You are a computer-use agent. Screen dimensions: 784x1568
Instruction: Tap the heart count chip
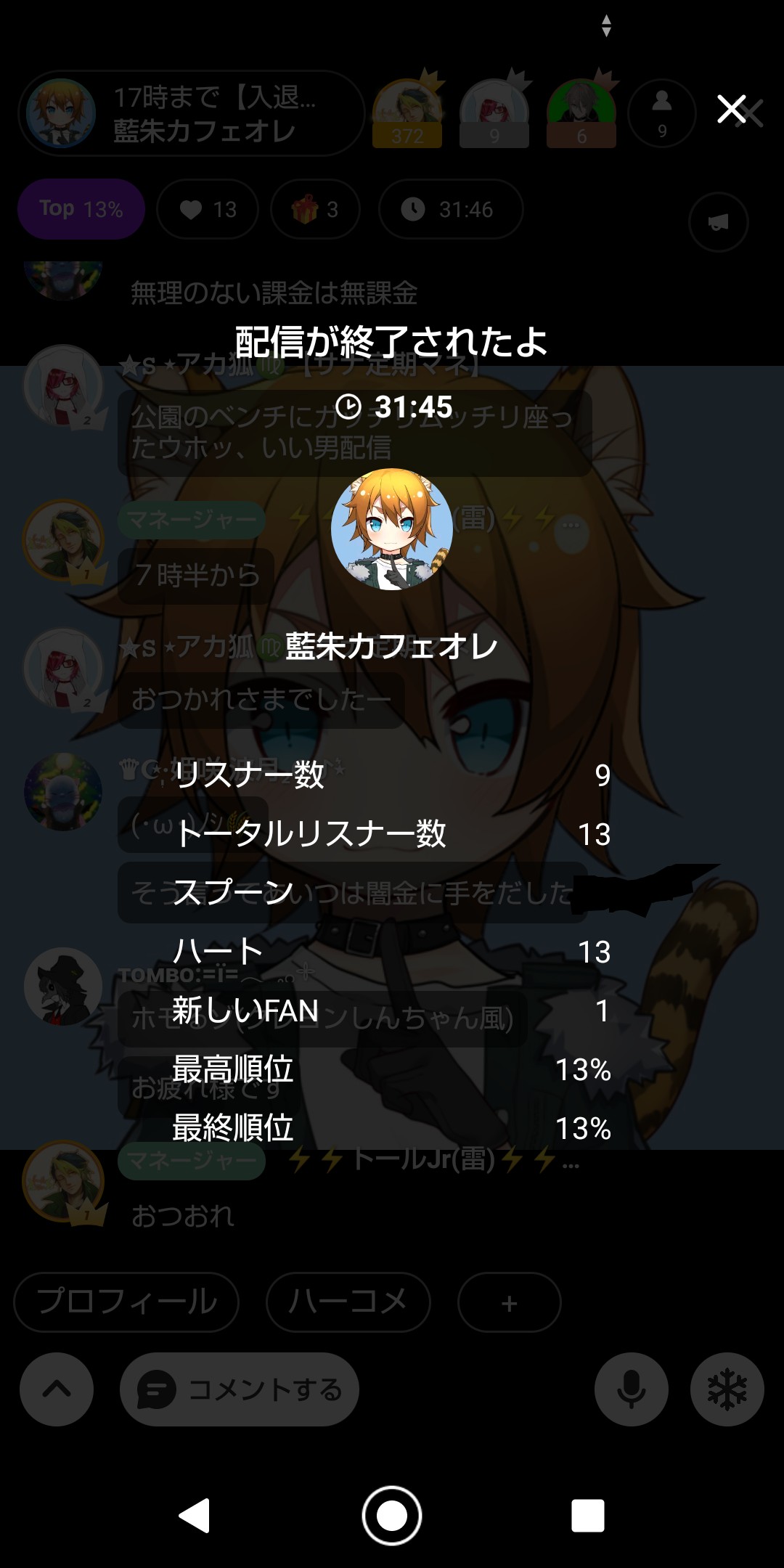click(208, 209)
